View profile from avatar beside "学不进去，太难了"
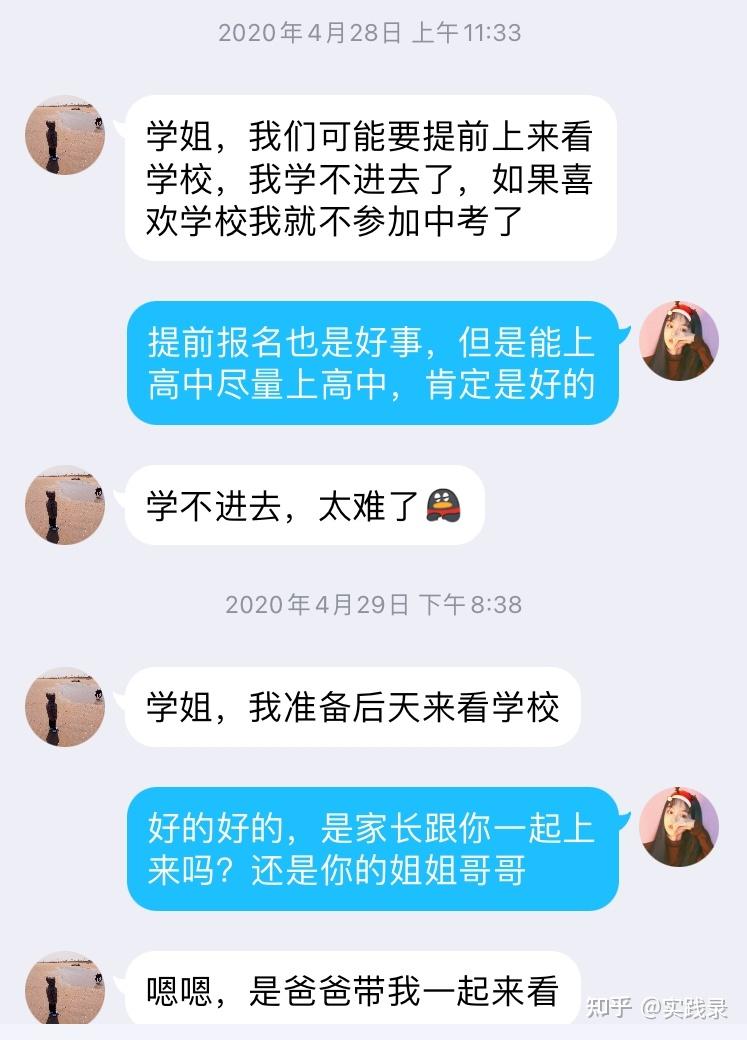This screenshot has height=1040, width=747. (65, 505)
